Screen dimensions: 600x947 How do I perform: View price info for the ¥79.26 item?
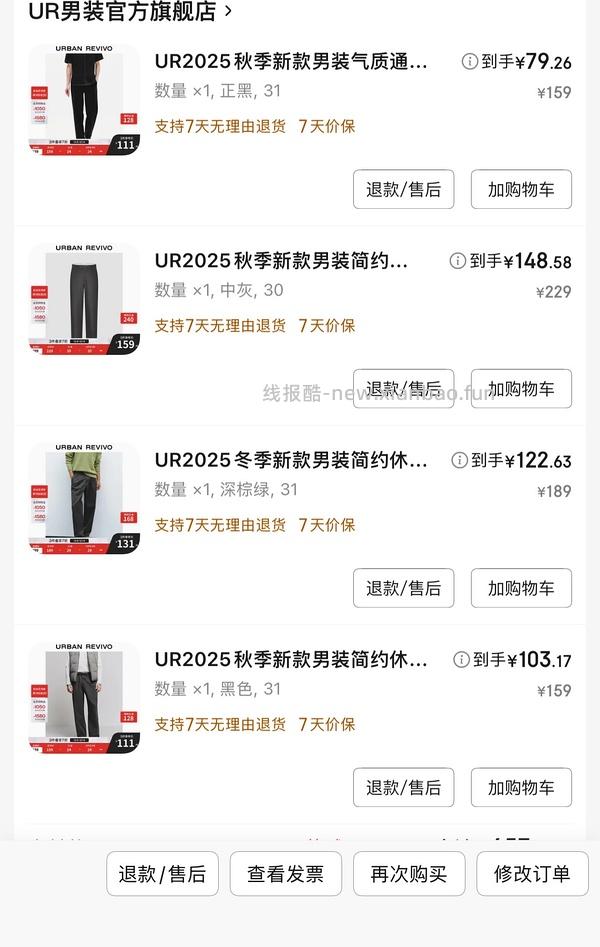469,62
